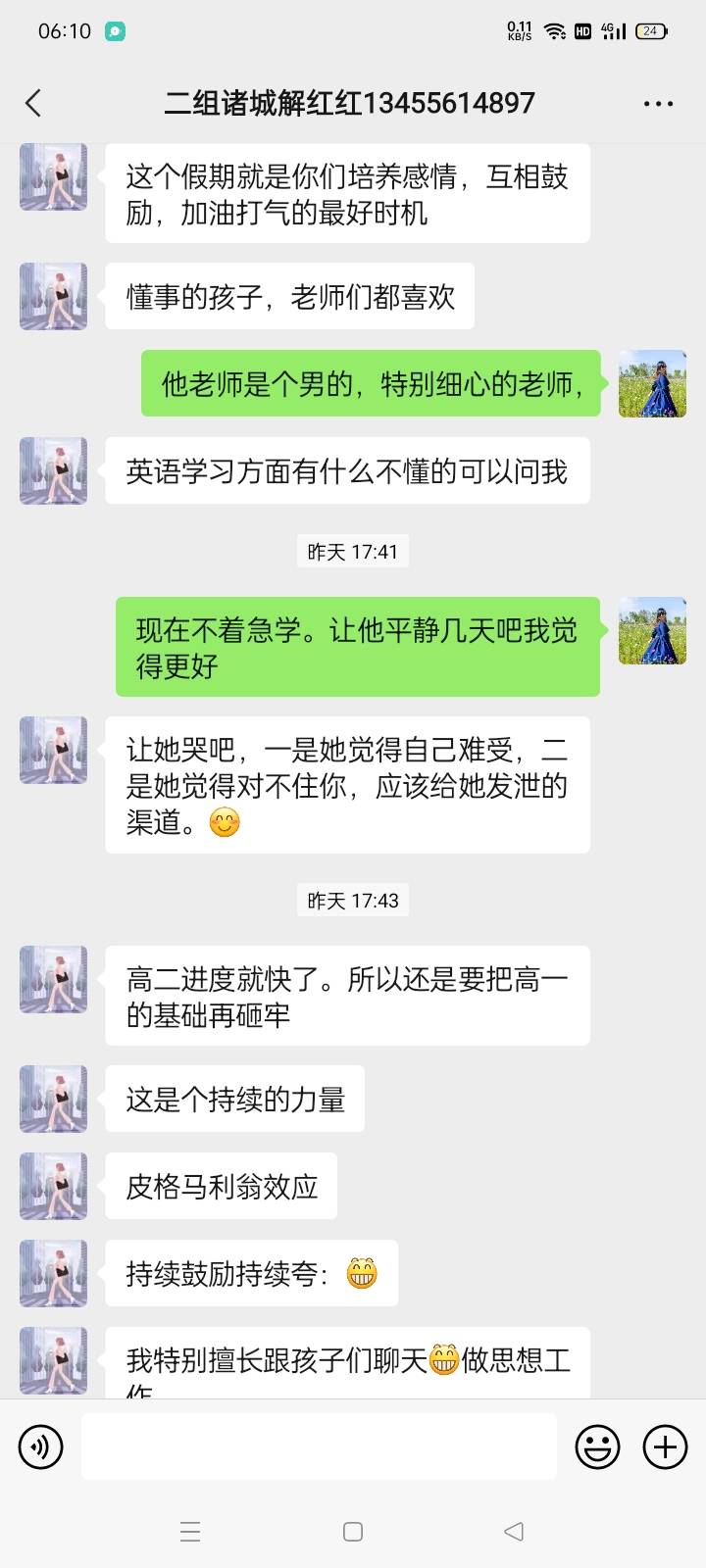Tap the back arrow to leave the chat

[34, 102]
